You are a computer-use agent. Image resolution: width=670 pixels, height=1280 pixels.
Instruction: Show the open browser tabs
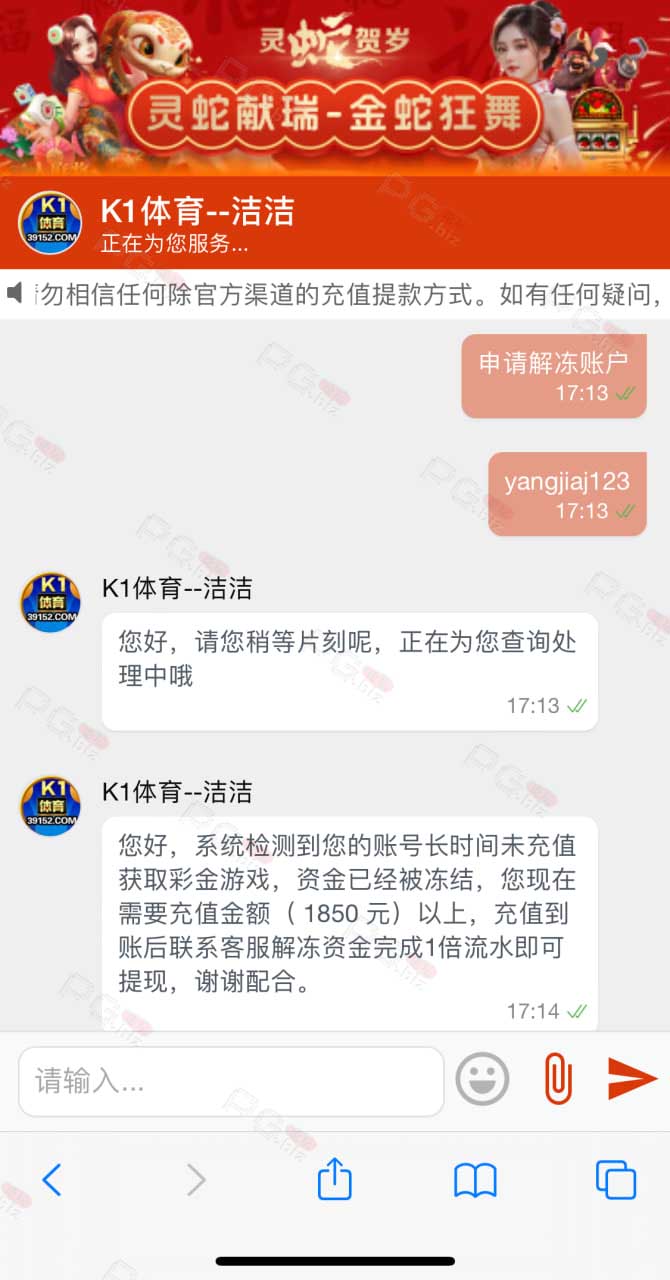[616, 1181]
